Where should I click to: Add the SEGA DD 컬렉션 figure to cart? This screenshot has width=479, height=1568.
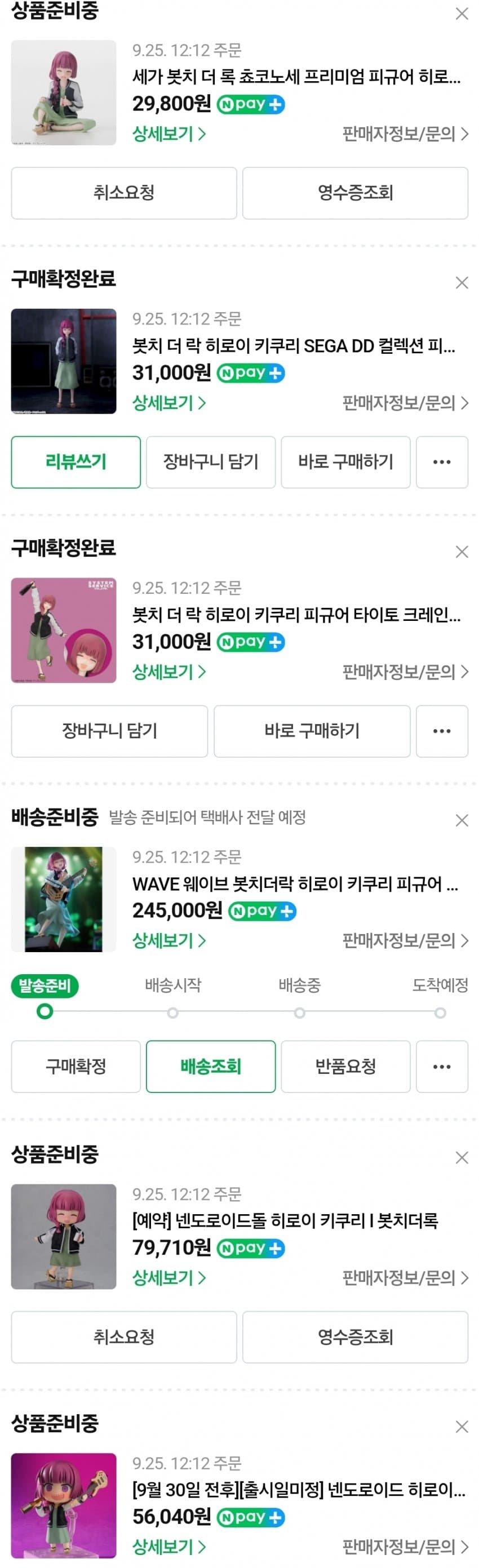211,462
